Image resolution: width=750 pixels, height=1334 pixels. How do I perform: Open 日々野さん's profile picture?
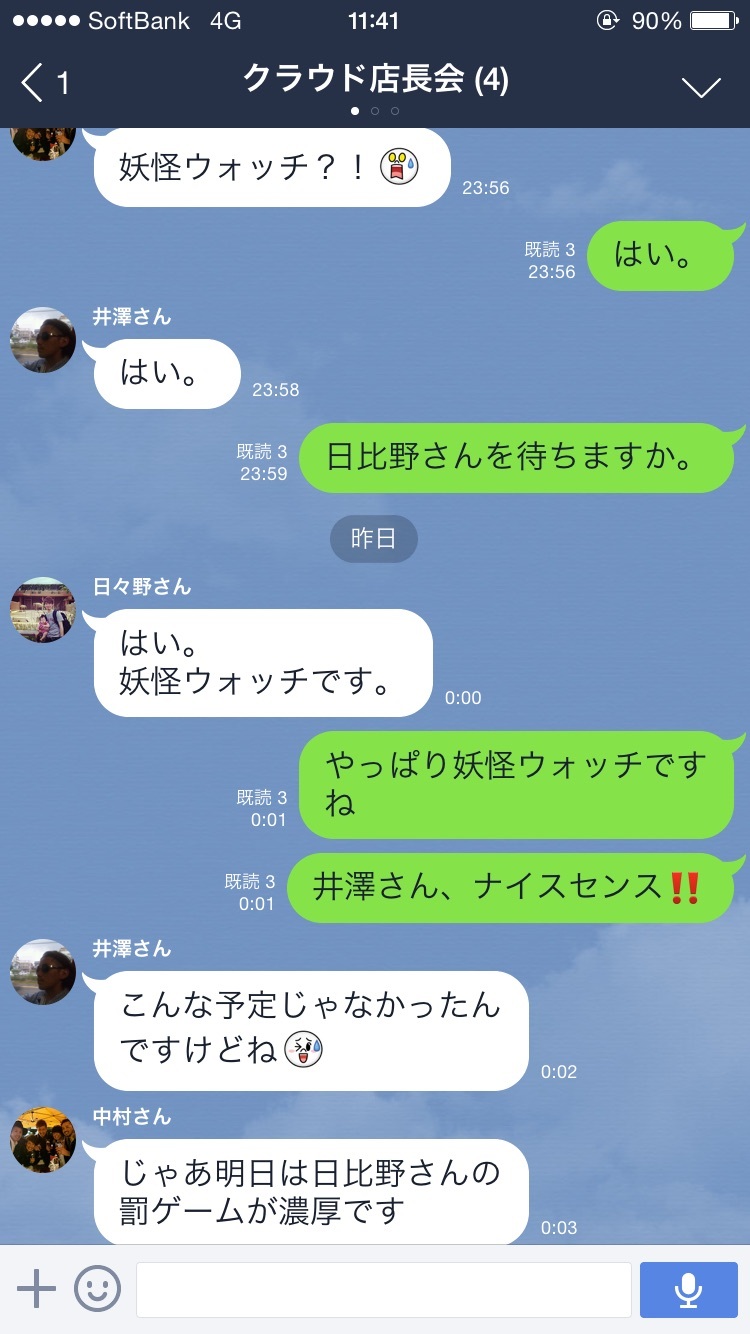coord(43,610)
